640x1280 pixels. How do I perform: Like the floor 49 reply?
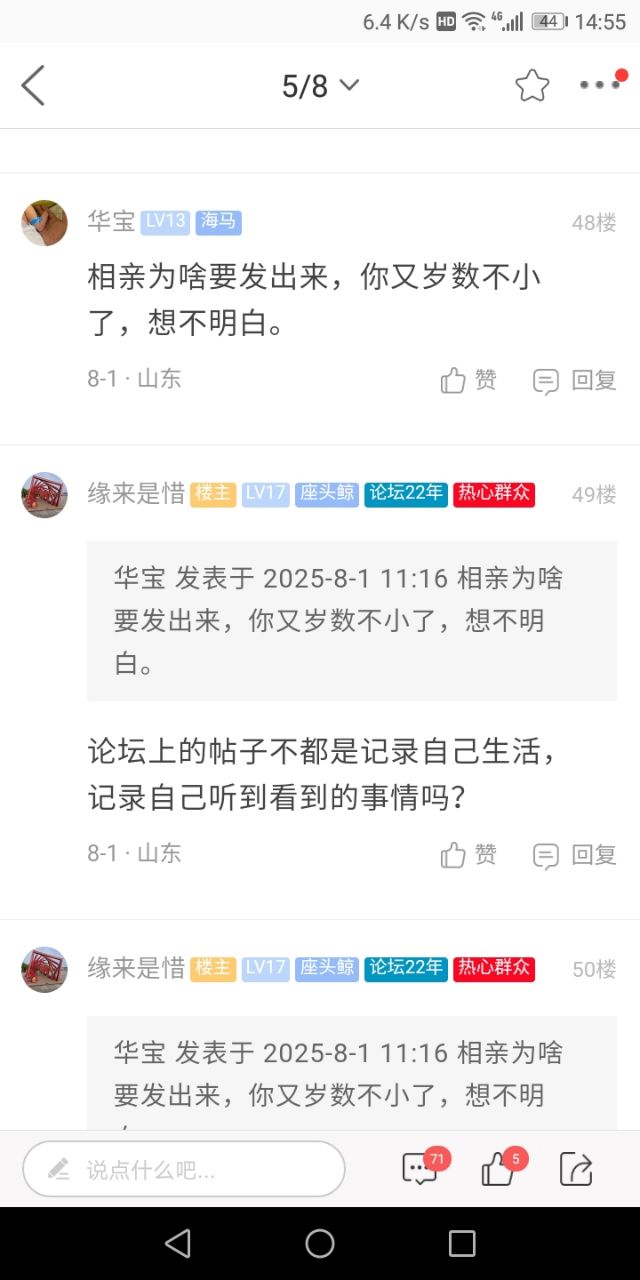(x=468, y=855)
